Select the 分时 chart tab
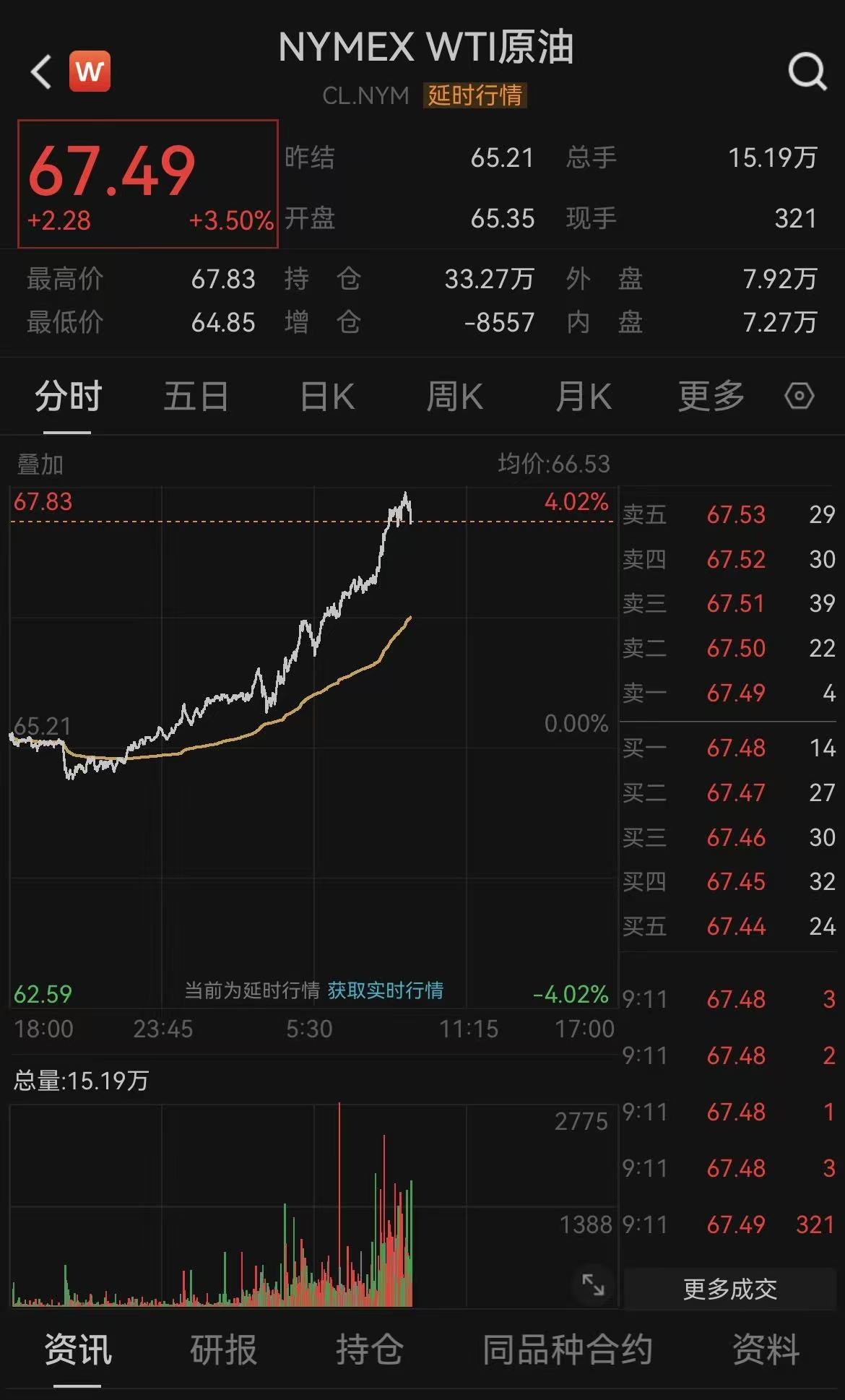845x1400 pixels. coord(68,397)
